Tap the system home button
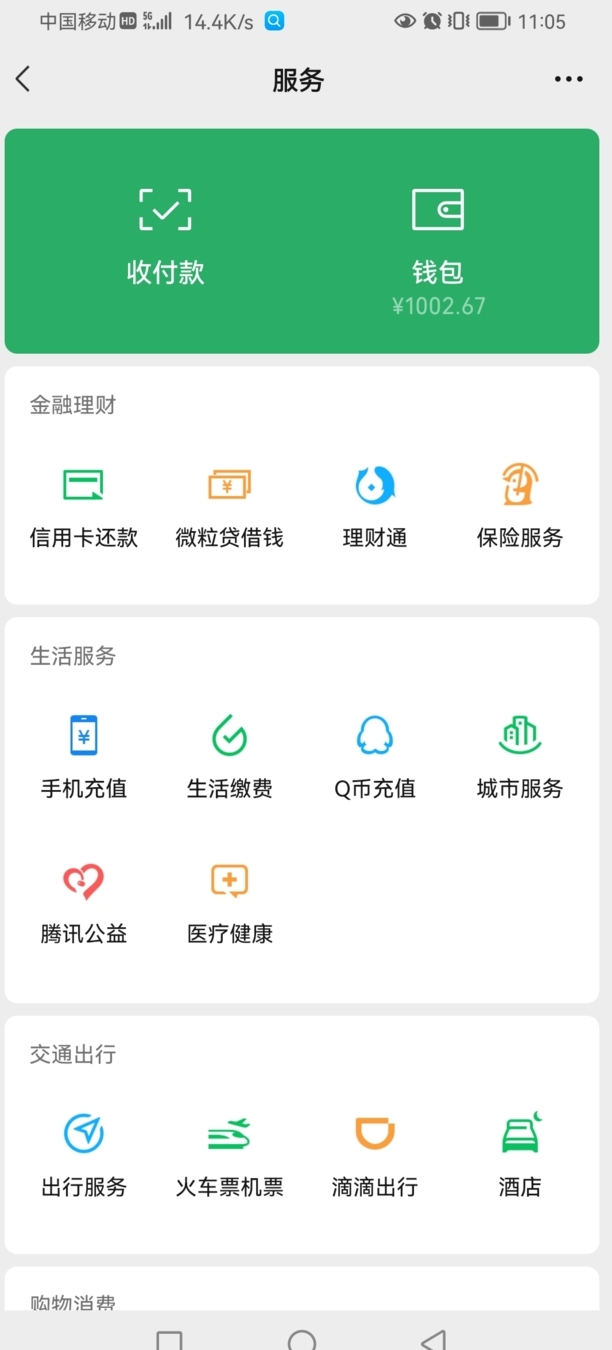 coord(302,1340)
